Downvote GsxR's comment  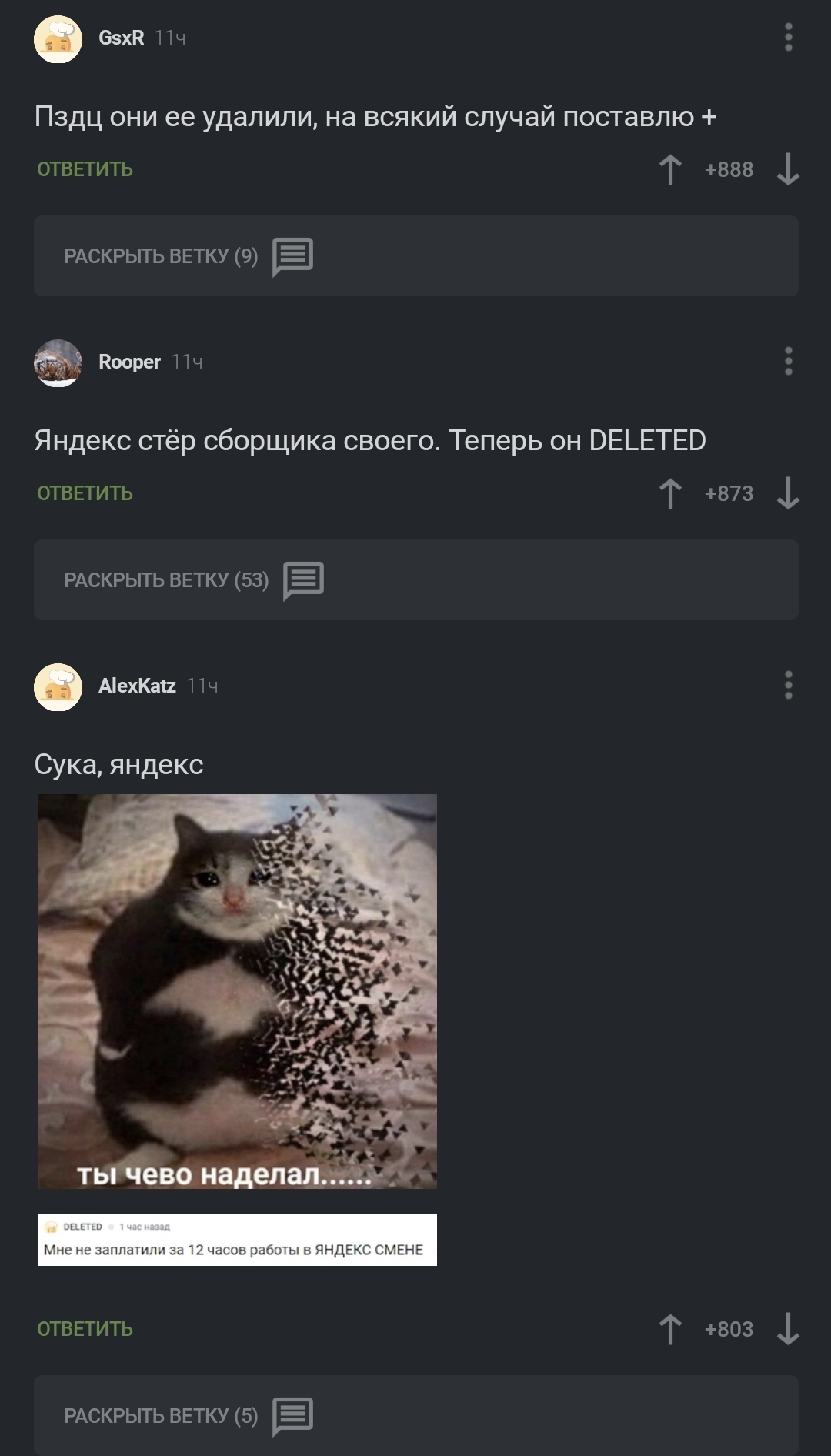tap(788, 169)
